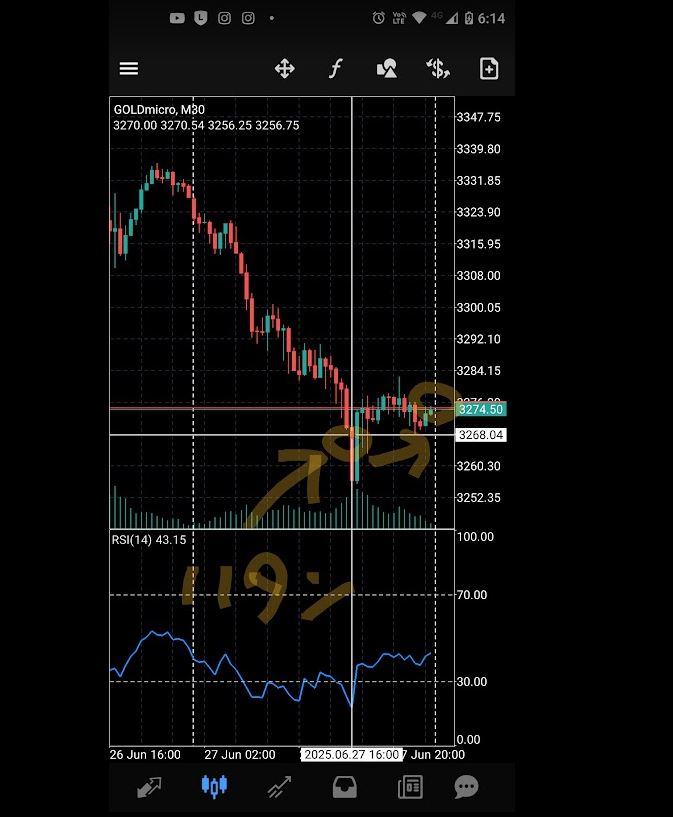
Task: Open the History inbox tab
Action: (x=344, y=787)
